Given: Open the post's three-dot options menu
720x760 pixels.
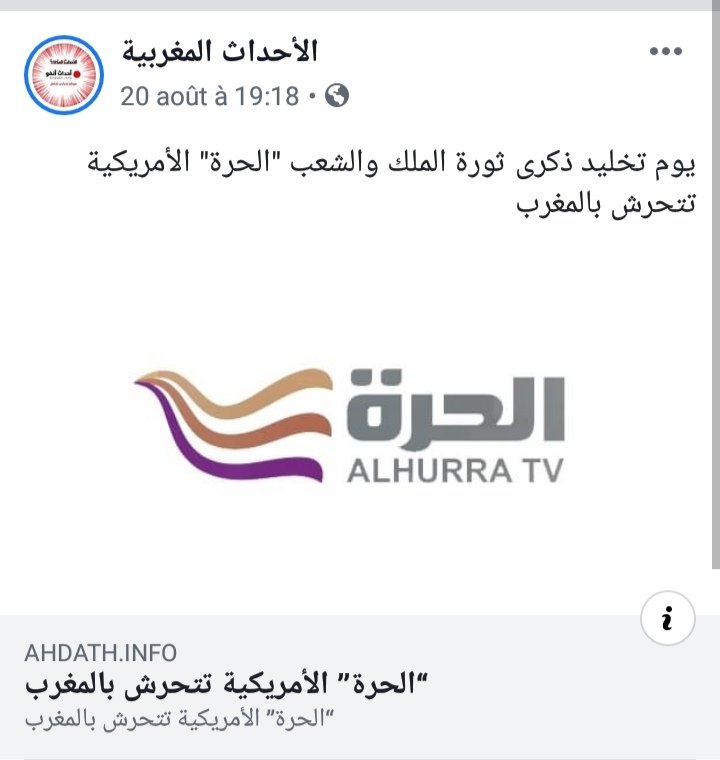Looking at the screenshot, I should (665, 51).
